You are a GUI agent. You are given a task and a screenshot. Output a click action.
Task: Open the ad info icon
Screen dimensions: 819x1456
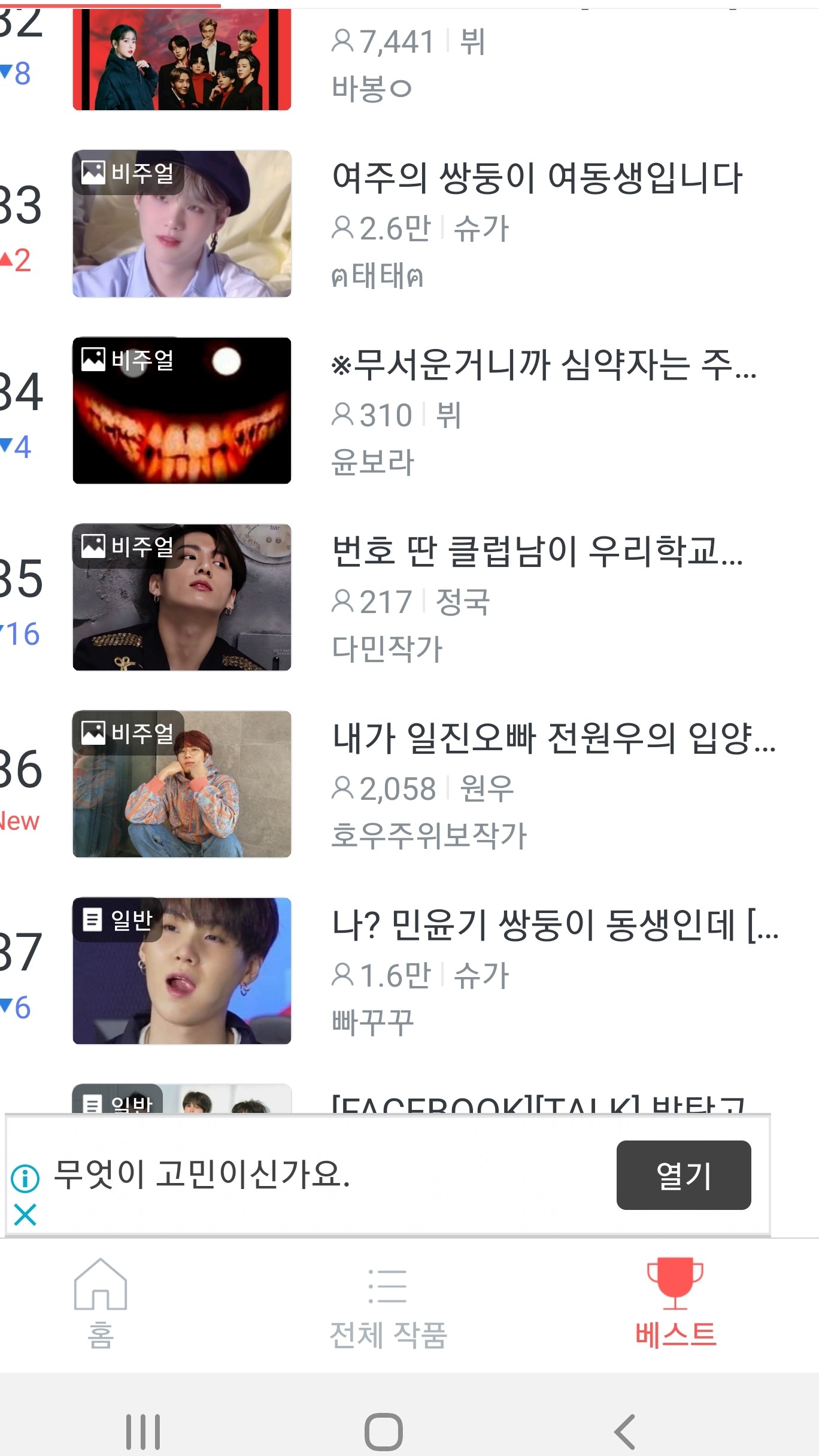(x=25, y=1178)
